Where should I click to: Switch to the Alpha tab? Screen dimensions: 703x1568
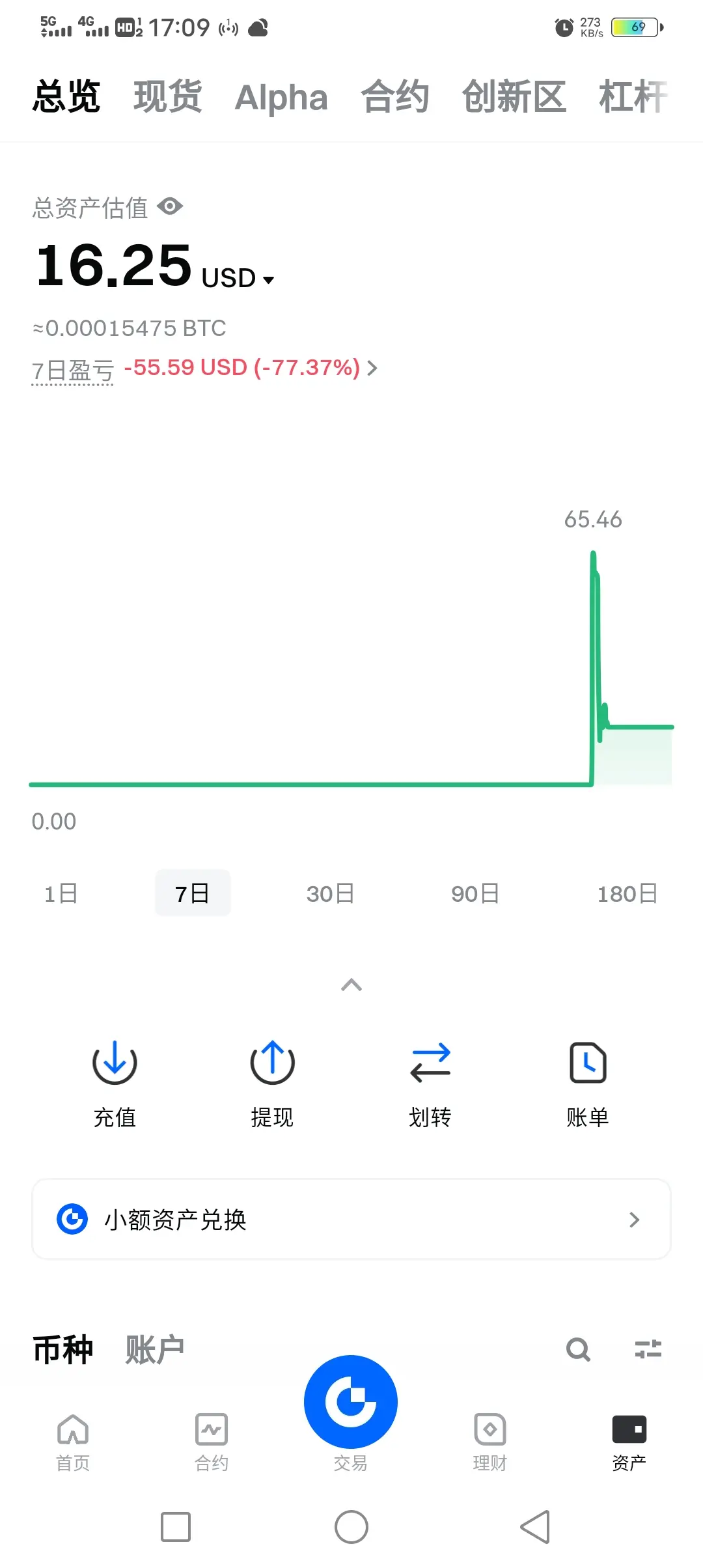pyautogui.click(x=281, y=98)
